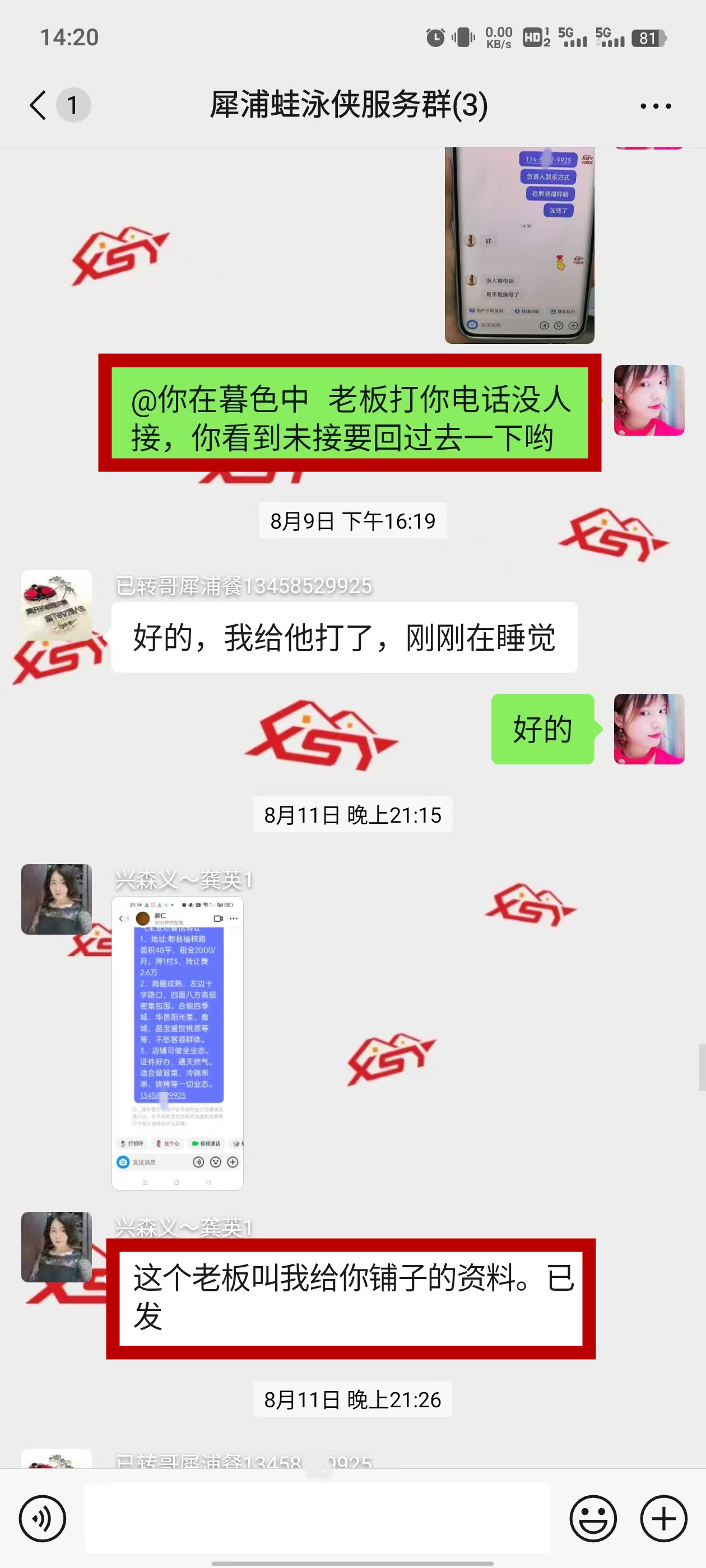Open my avatar beside the @你在暮色中 message
The height and width of the screenshot is (1568, 706).
pos(649,400)
